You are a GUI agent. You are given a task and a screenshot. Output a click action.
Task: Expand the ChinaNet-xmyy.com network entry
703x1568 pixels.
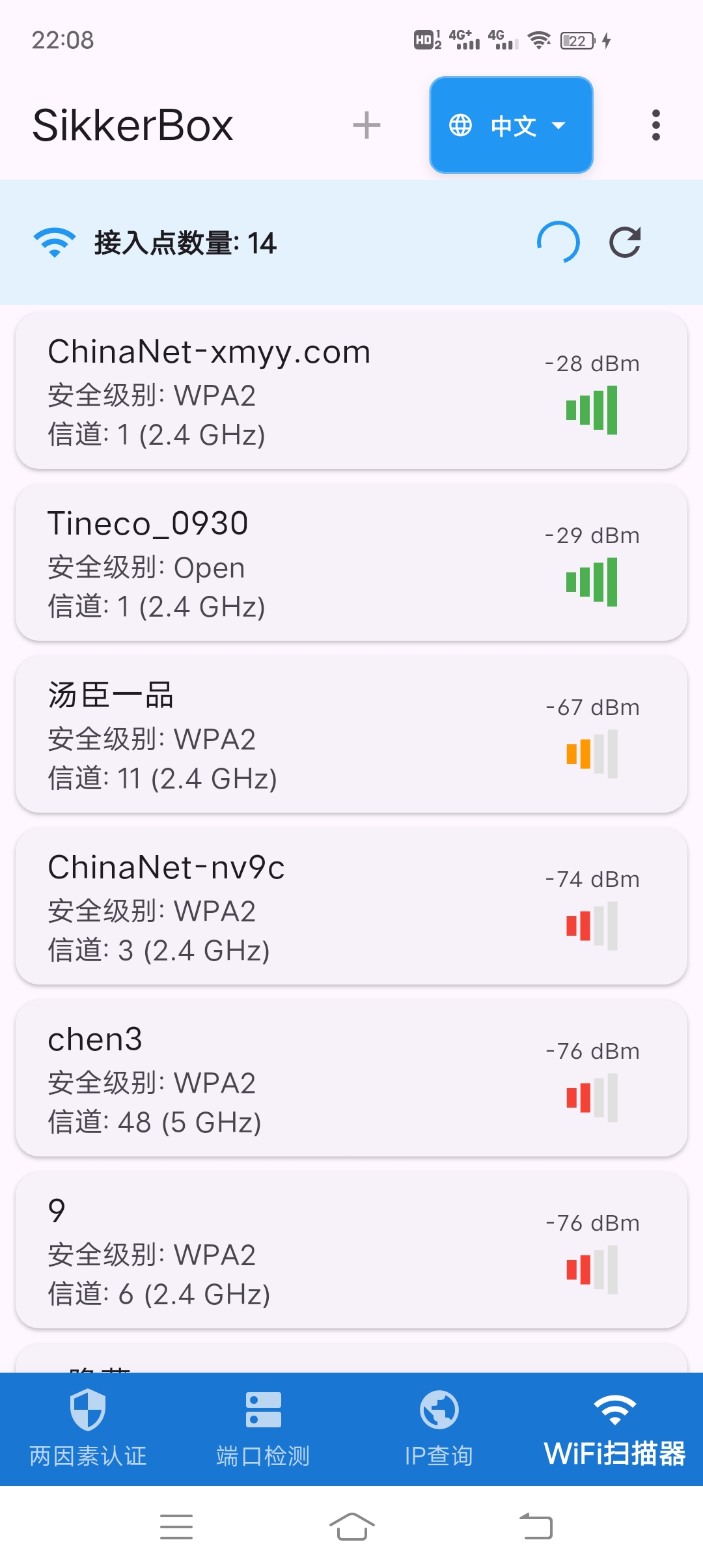351,391
